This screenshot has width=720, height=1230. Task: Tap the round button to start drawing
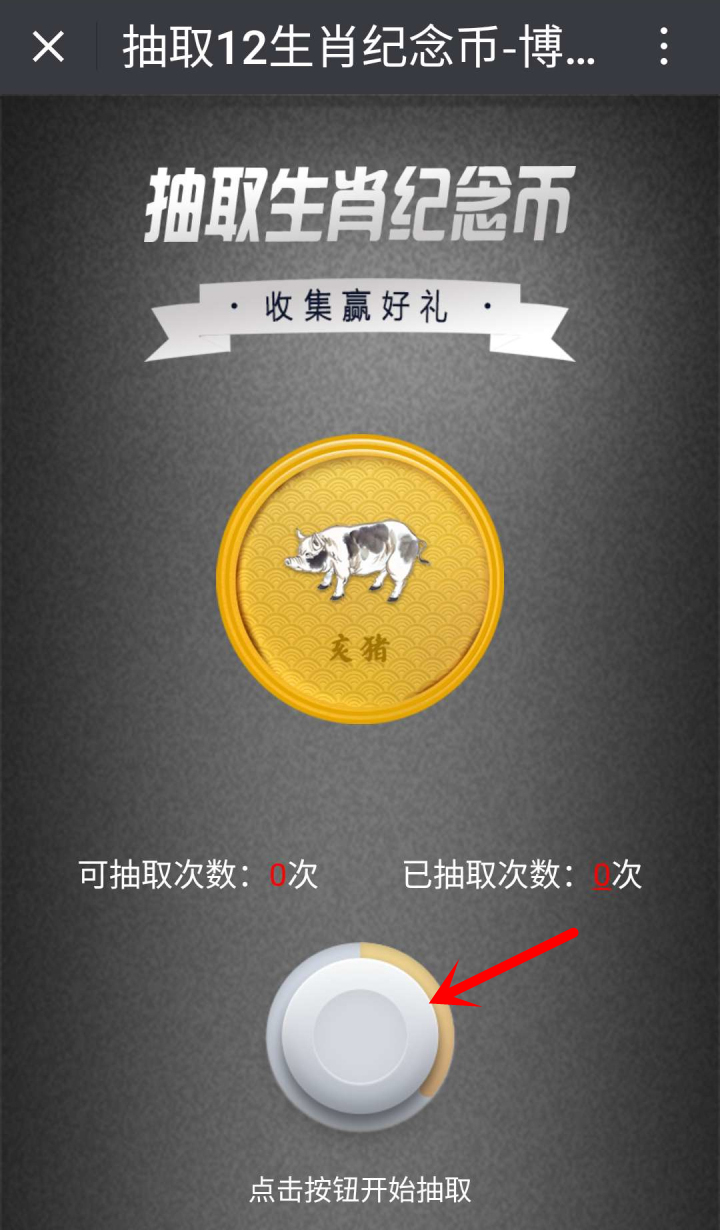tap(359, 1036)
